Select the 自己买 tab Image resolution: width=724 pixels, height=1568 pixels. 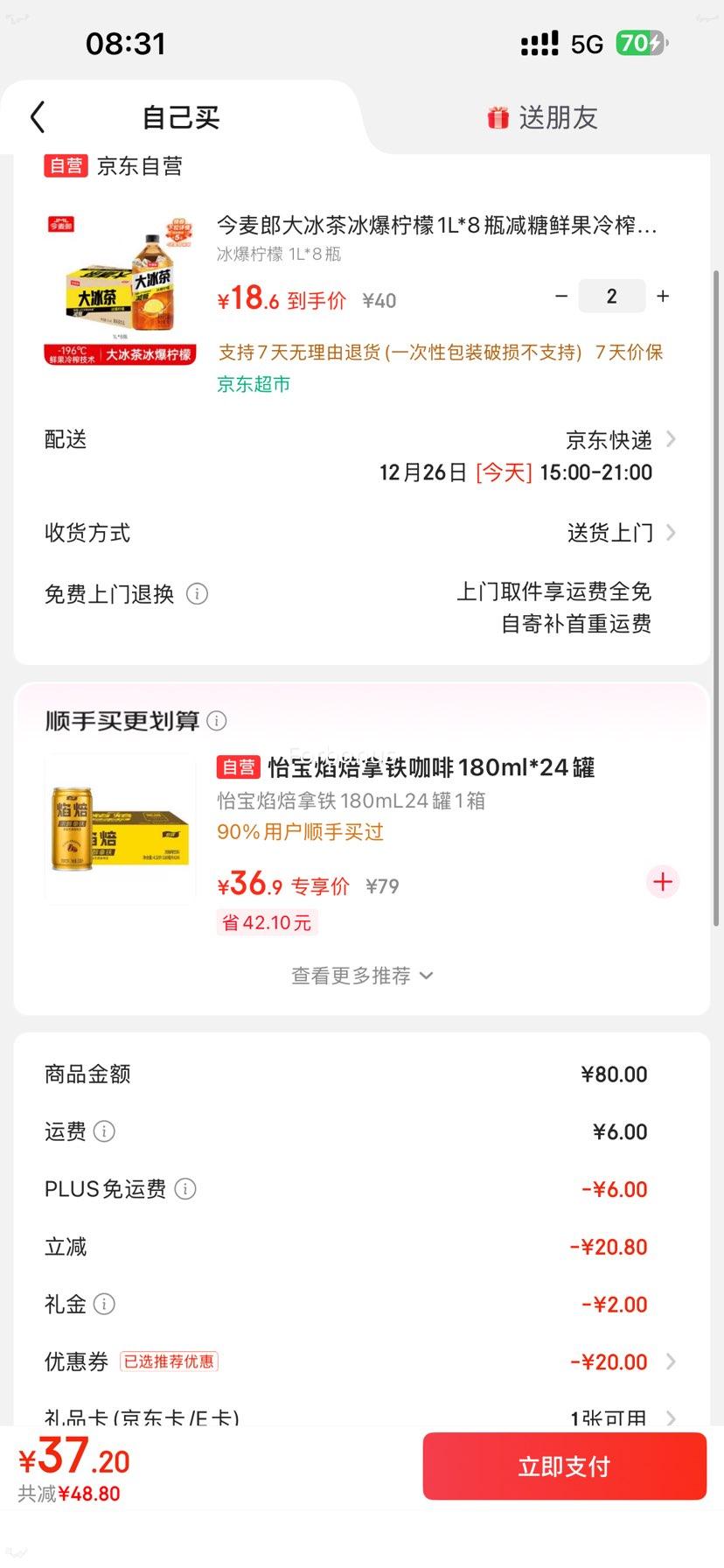tap(181, 117)
